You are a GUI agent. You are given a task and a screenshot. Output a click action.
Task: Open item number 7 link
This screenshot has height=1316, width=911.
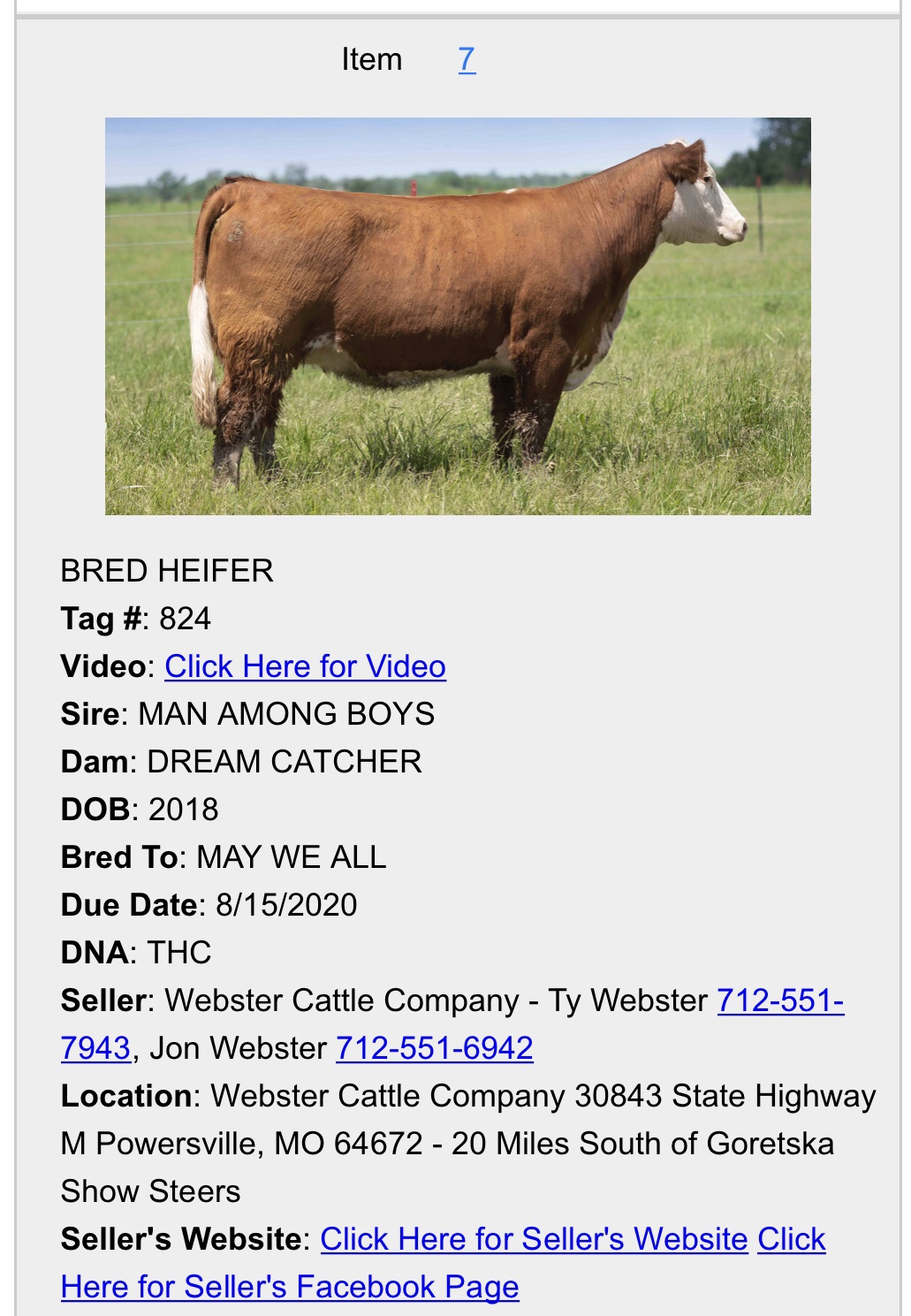coord(467,60)
